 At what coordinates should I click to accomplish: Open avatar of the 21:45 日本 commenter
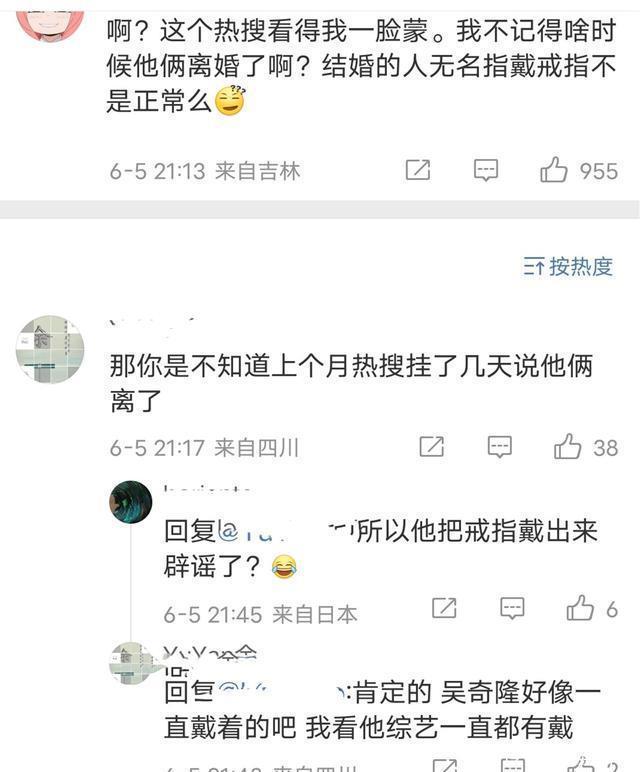click(130, 502)
